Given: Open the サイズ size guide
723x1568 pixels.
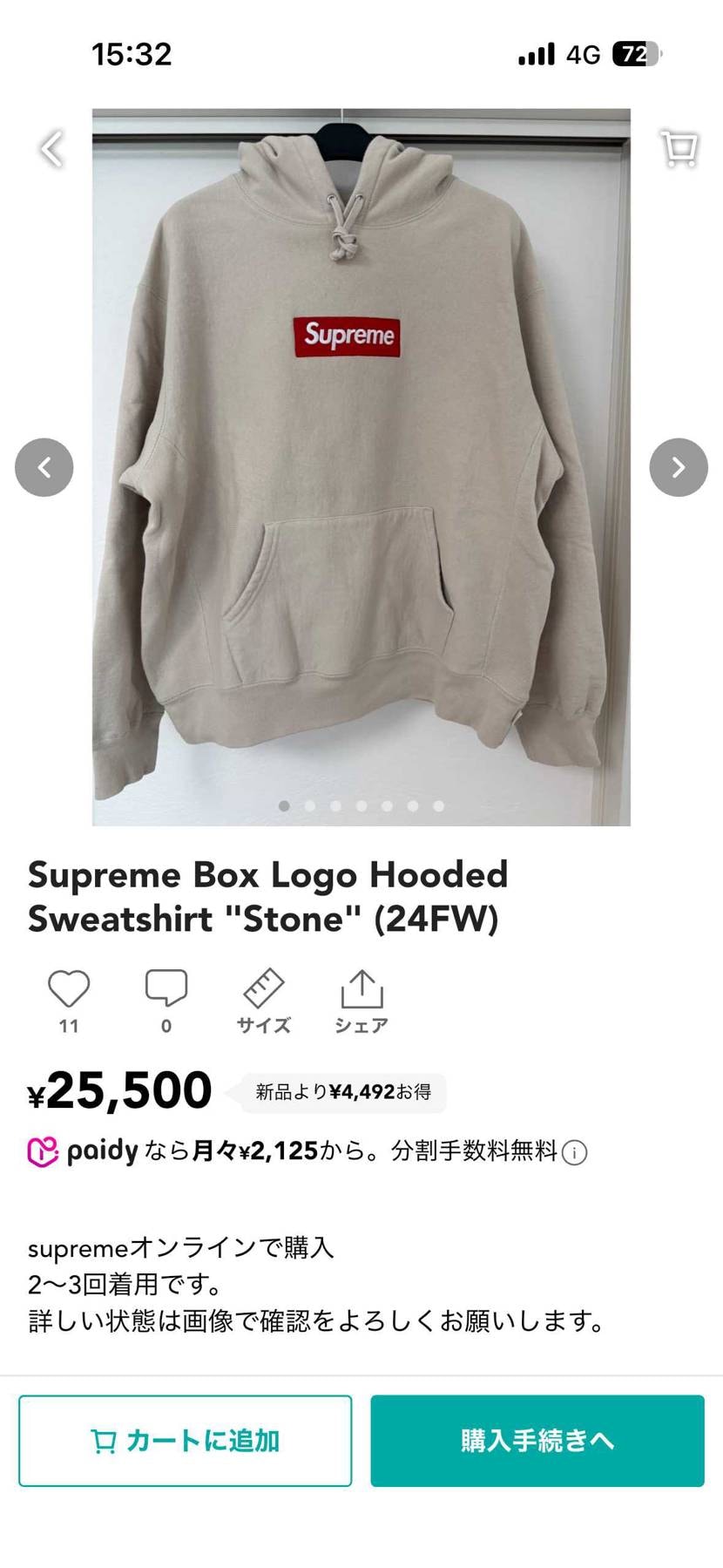Looking at the screenshot, I should point(263,1001).
